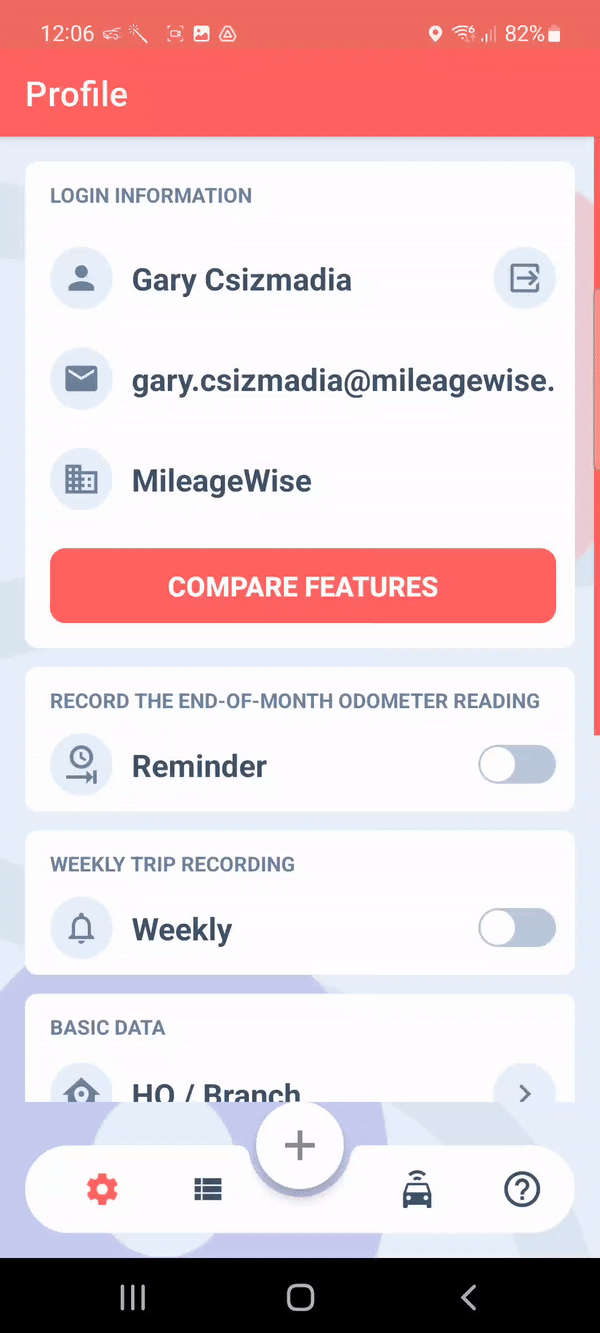Screen dimensions: 600x1333
Task: Open the help question mark tab
Action: 522,1190
